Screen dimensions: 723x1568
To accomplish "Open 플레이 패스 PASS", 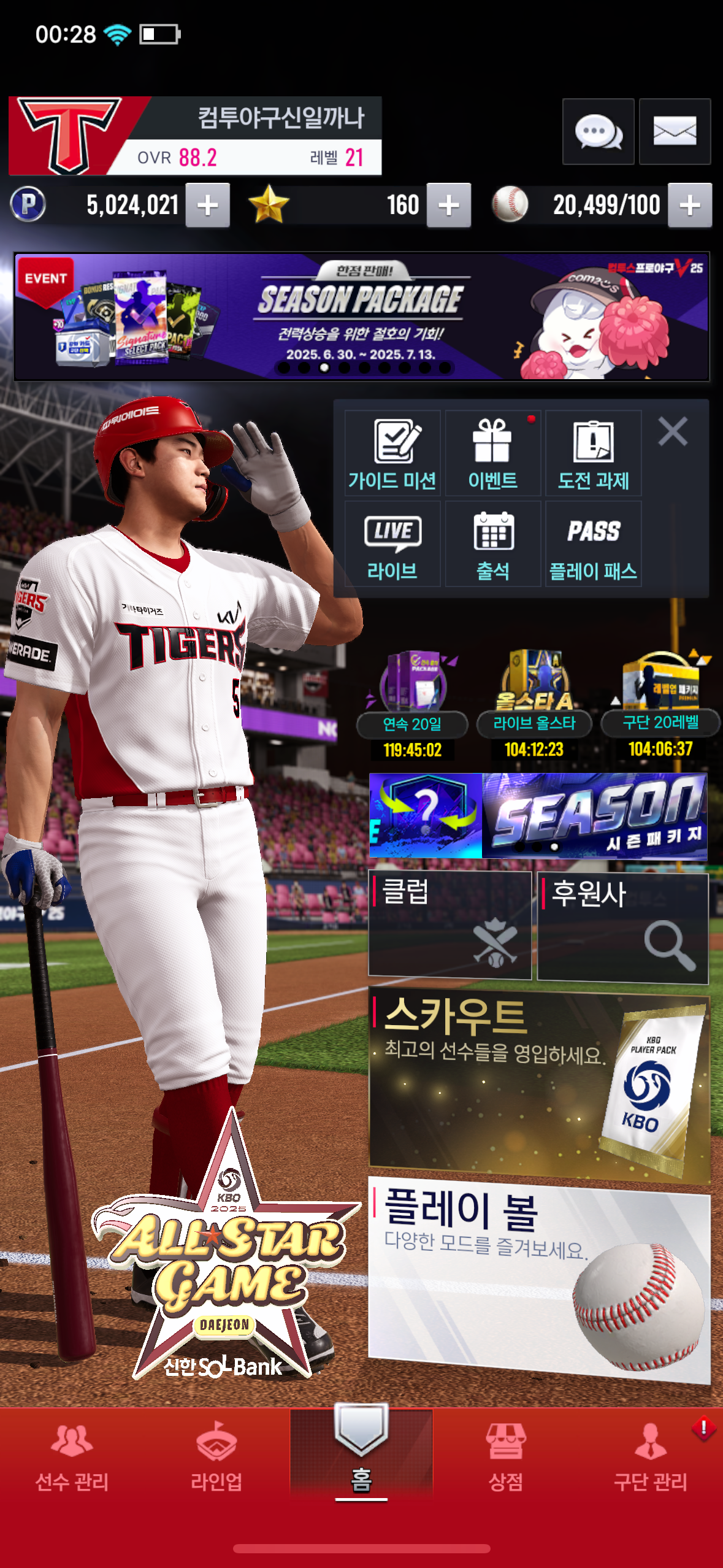I will coord(594,544).
